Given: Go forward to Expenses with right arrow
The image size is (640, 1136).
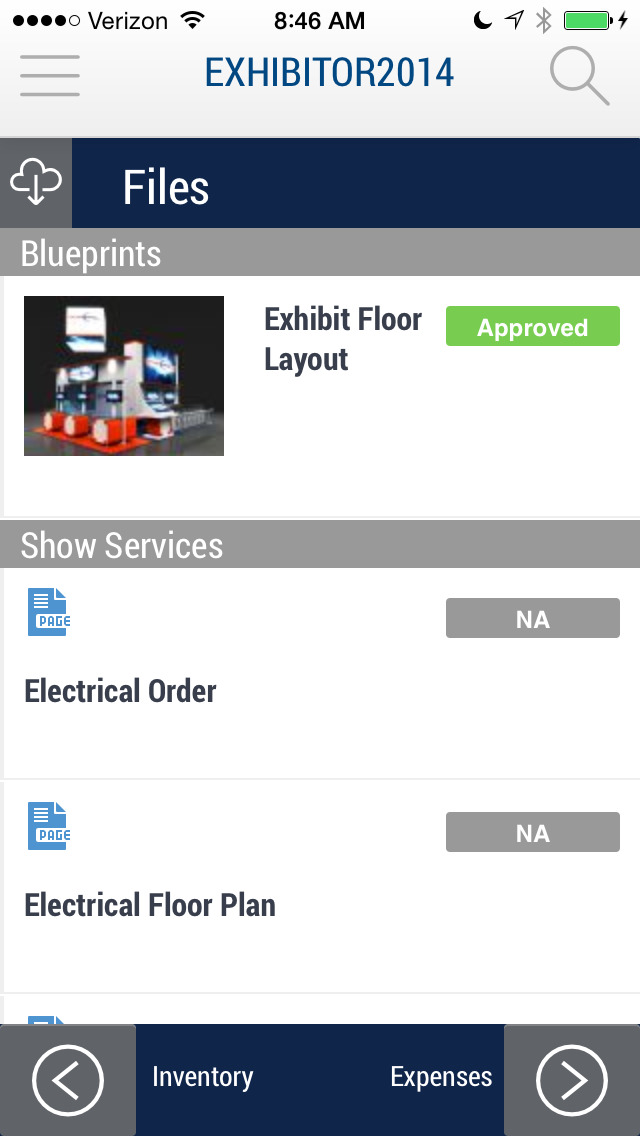Looking at the screenshot, I should 572,1080.
